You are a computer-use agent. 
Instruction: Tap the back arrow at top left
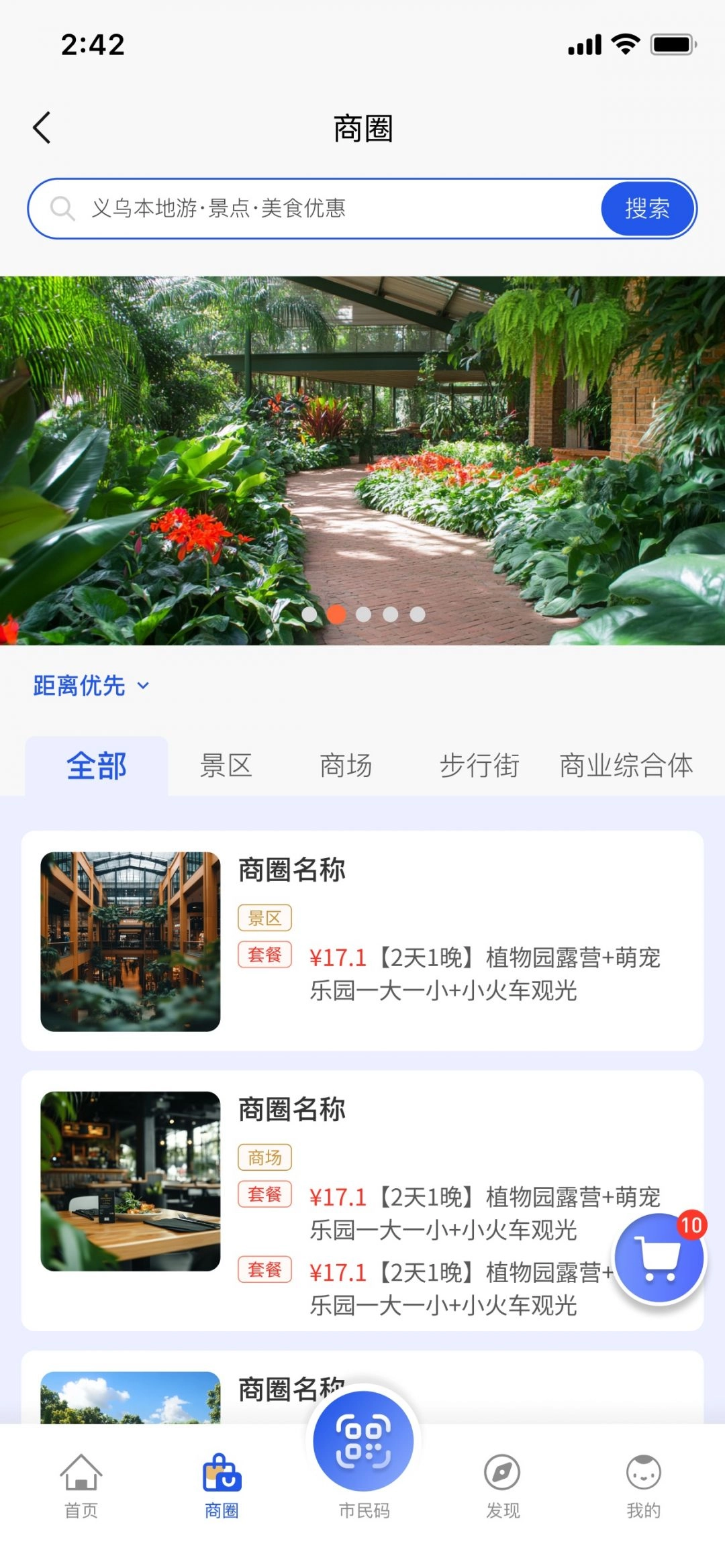click(42, 127)
